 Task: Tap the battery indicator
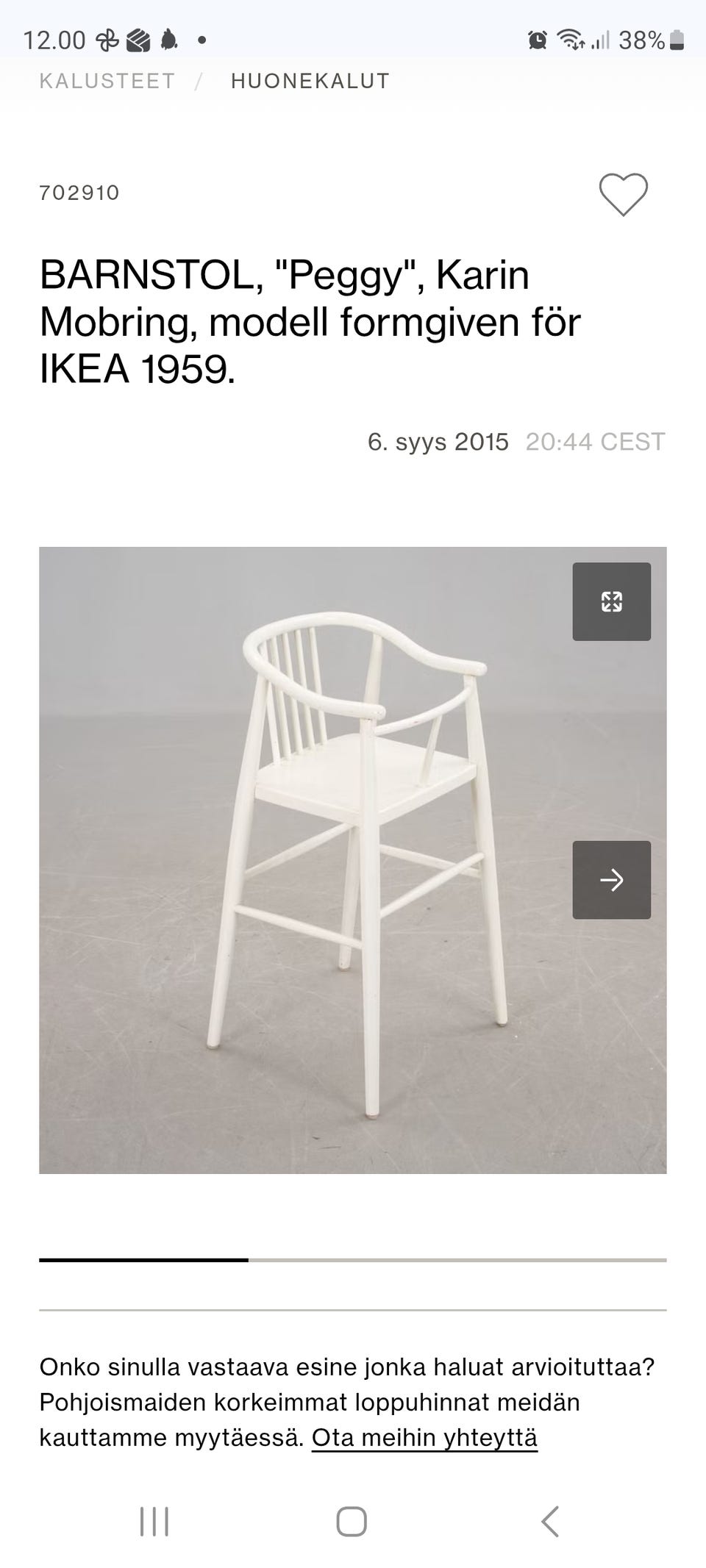[x=678, y=40]
